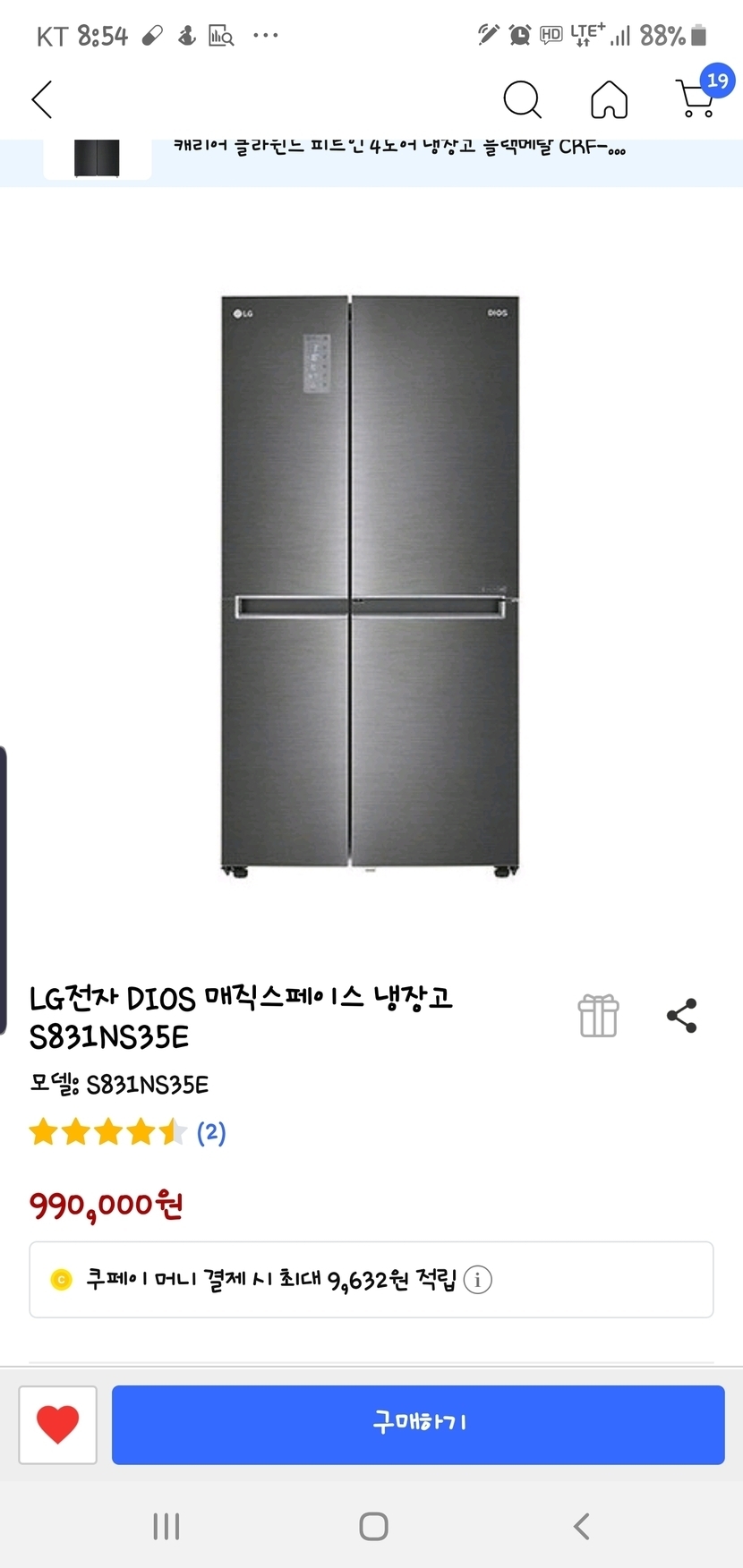Open the shopping cart with 19 items

(696, 98)
